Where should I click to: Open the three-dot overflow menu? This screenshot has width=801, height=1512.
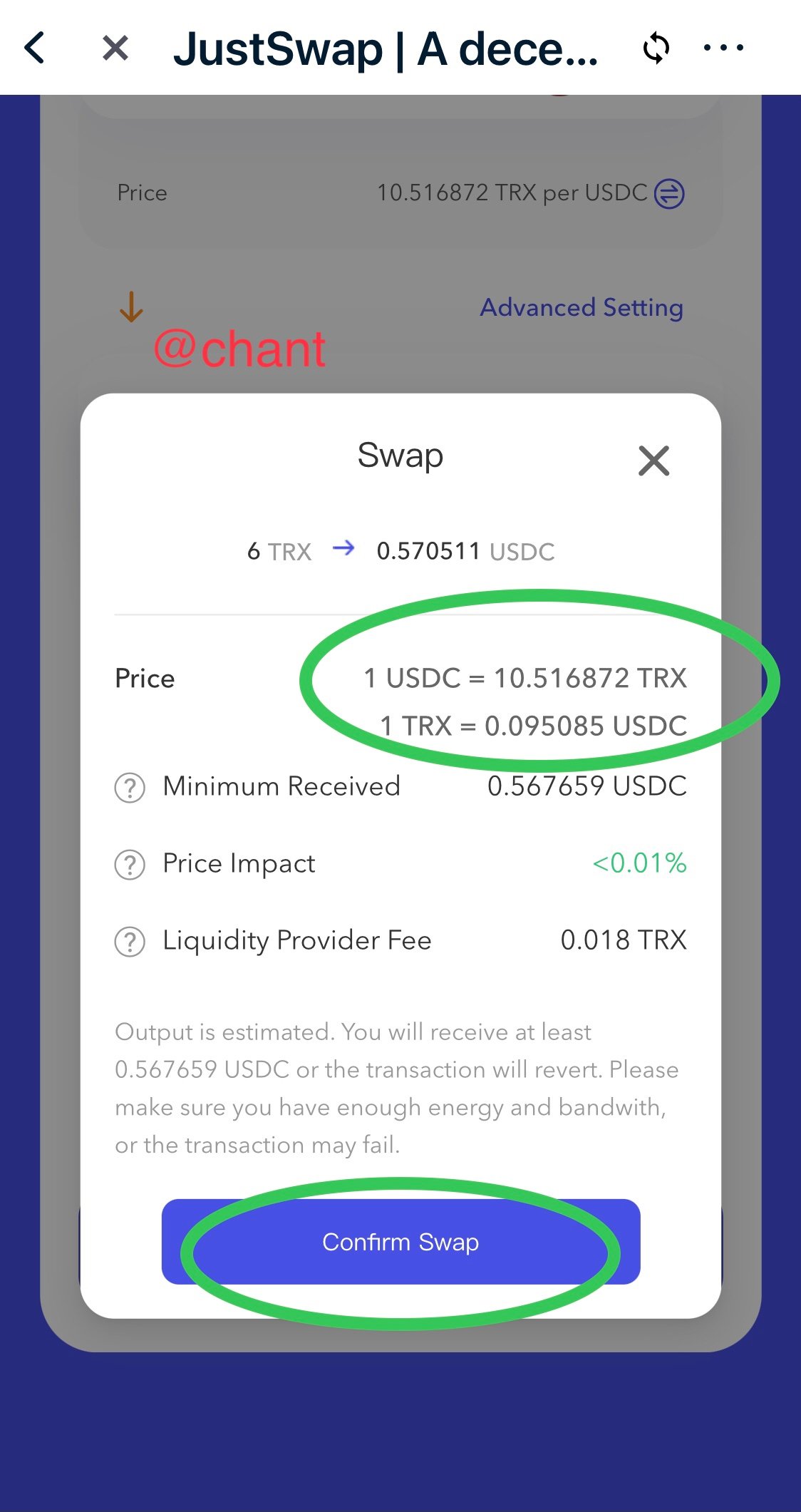723,48
